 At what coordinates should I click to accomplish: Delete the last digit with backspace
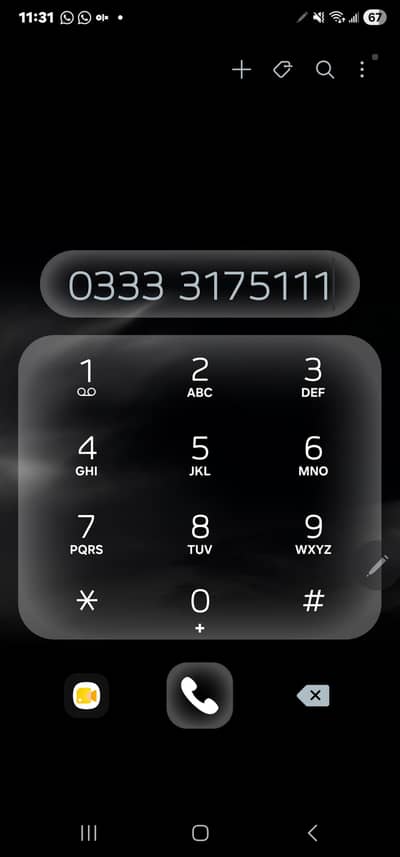[x=313, y=696]
